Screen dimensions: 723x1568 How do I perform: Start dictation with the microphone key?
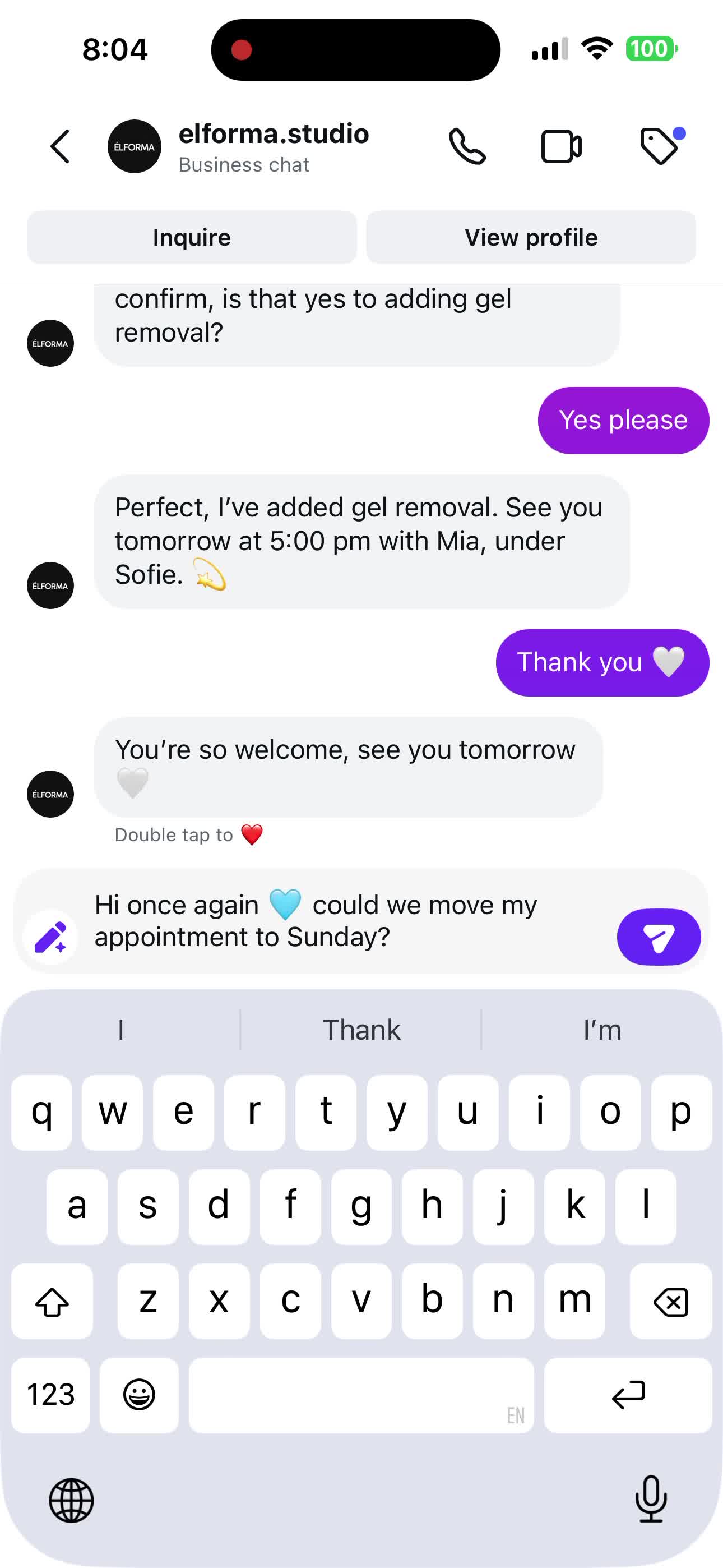[x=651, y=1500]
